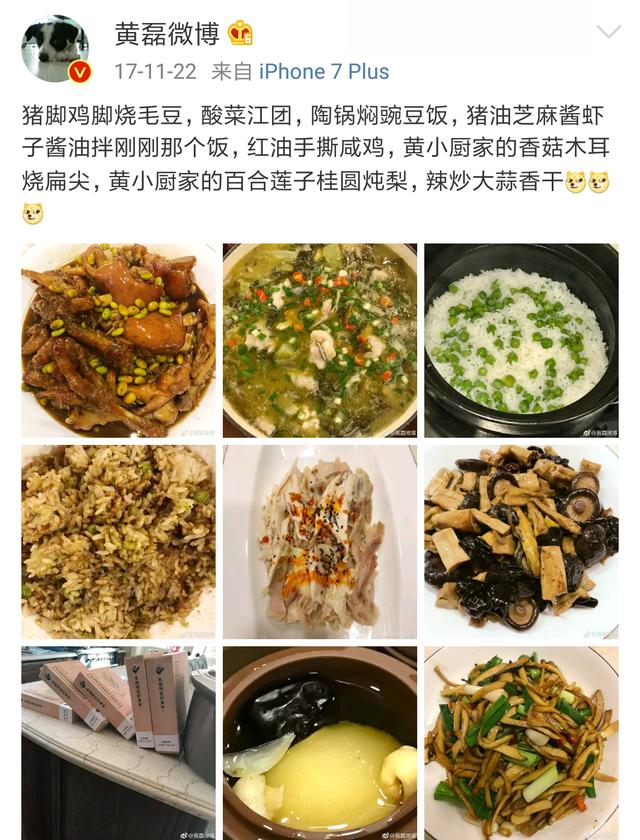
Task: View the stir-fried garlic tofu photo
Action: [x=521, y=742]
